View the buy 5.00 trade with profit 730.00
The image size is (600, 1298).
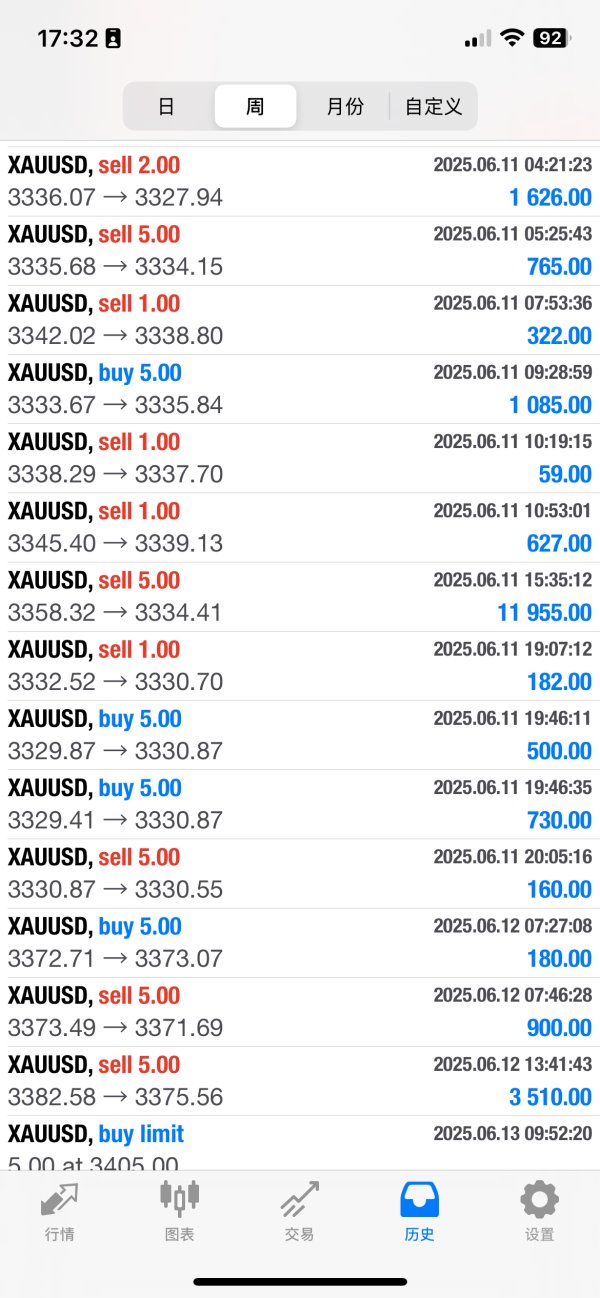click(x=300, y=804)
